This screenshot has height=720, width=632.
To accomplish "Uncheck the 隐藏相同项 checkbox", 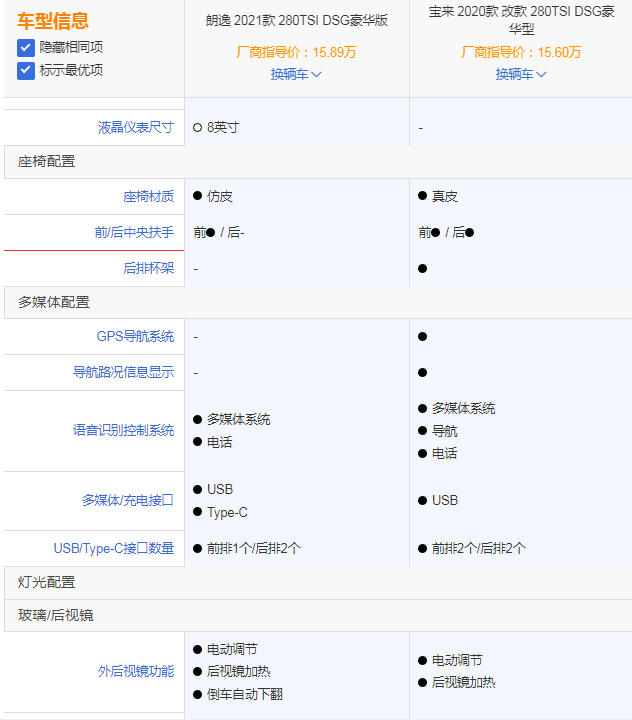I will coord(26,47).
